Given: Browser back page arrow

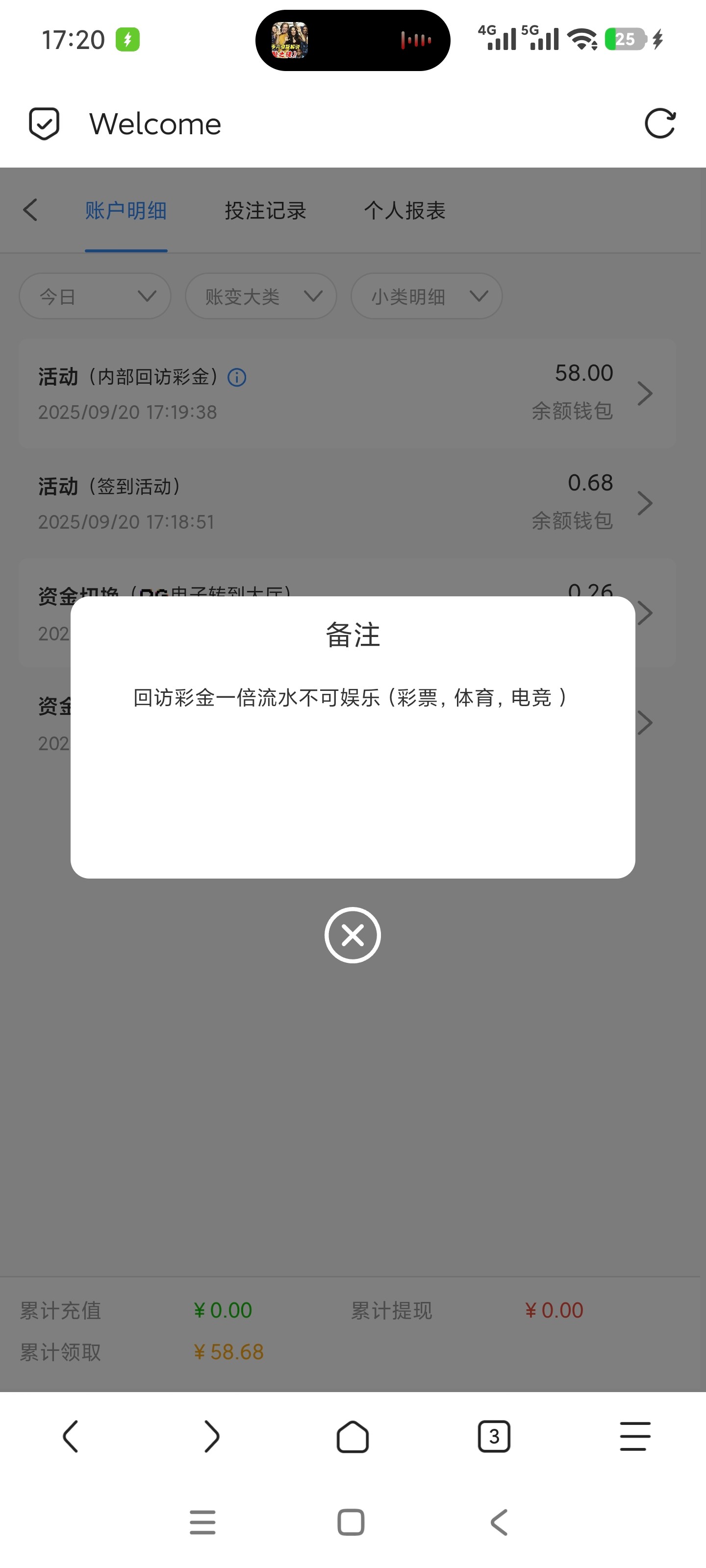Looking at the screenshot, I should pyautogui.click(x=71, y=1437).
